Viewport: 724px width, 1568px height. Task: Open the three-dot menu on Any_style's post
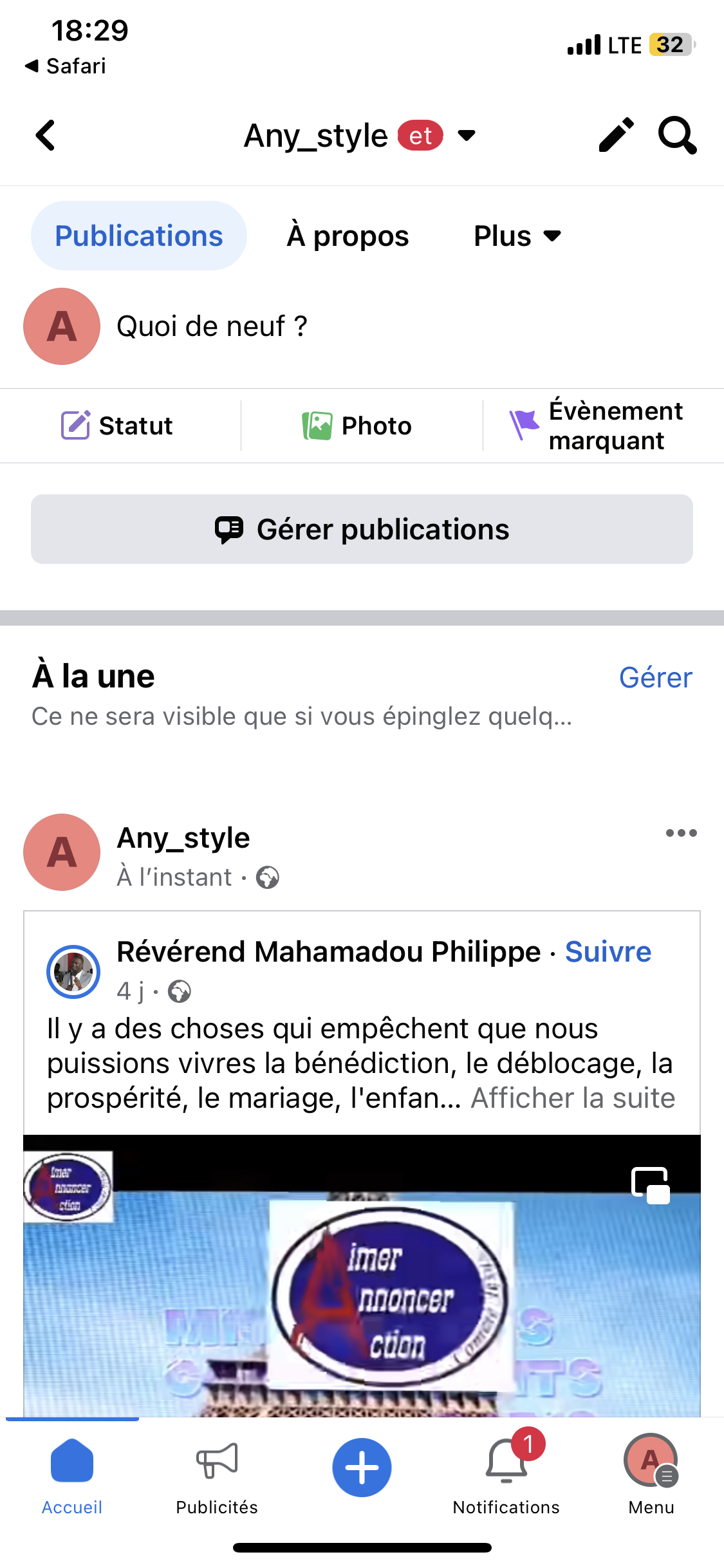[681, 833]
